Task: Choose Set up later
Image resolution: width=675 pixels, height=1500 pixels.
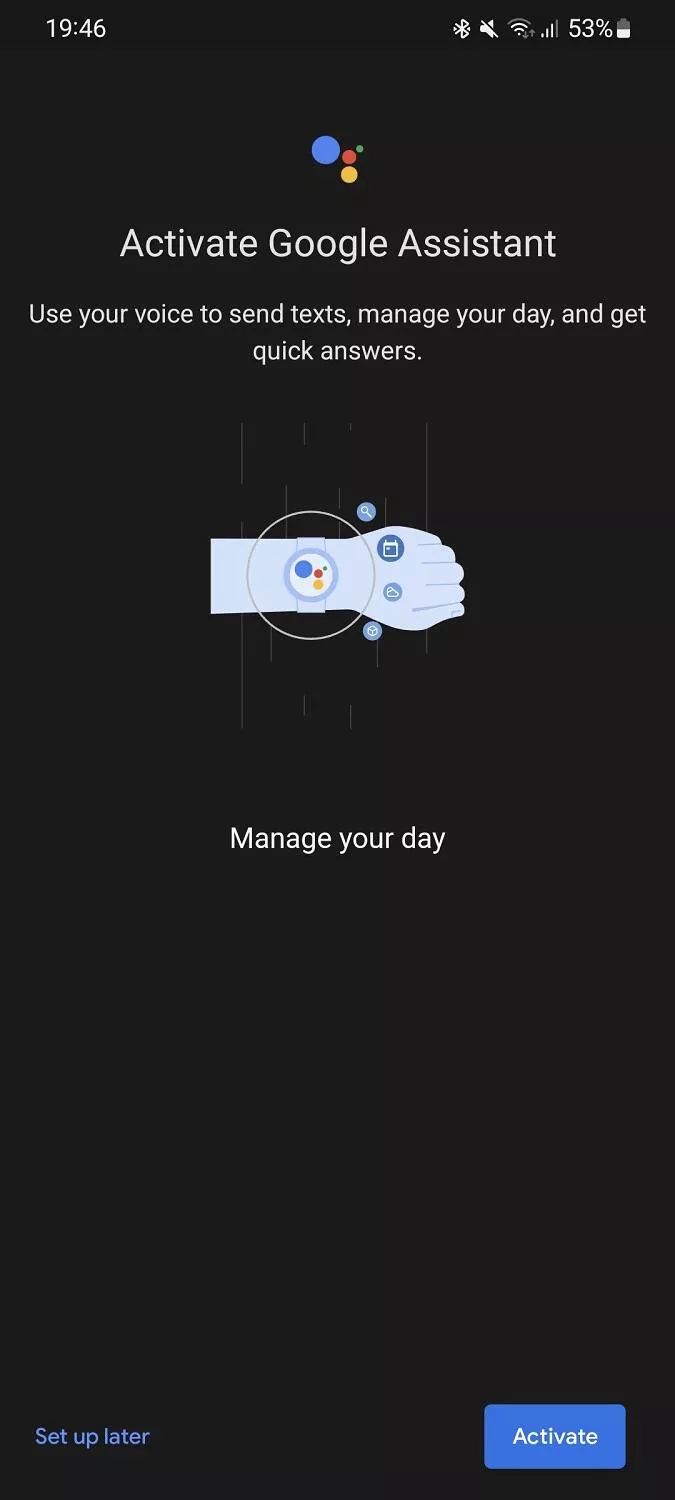Action: click(x=92, y=1436)
